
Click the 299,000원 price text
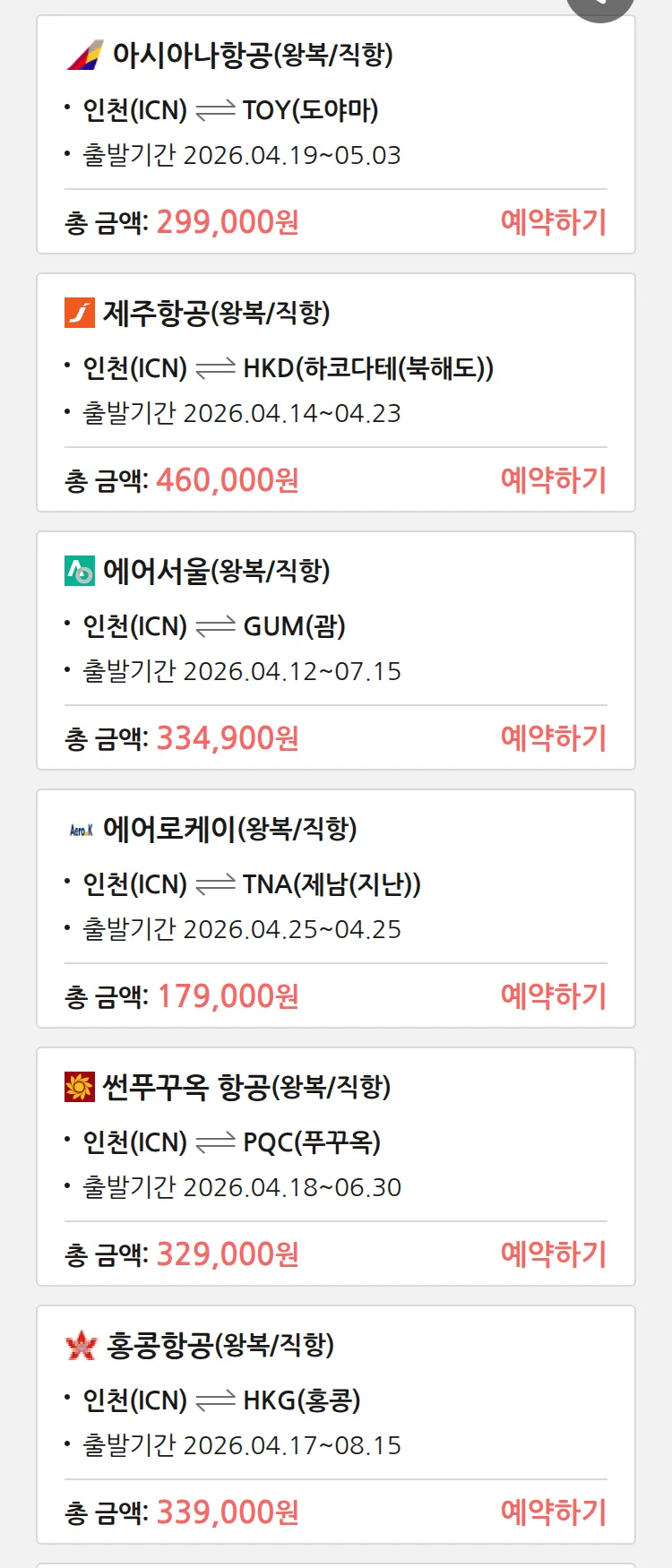[x=227, y=220]
